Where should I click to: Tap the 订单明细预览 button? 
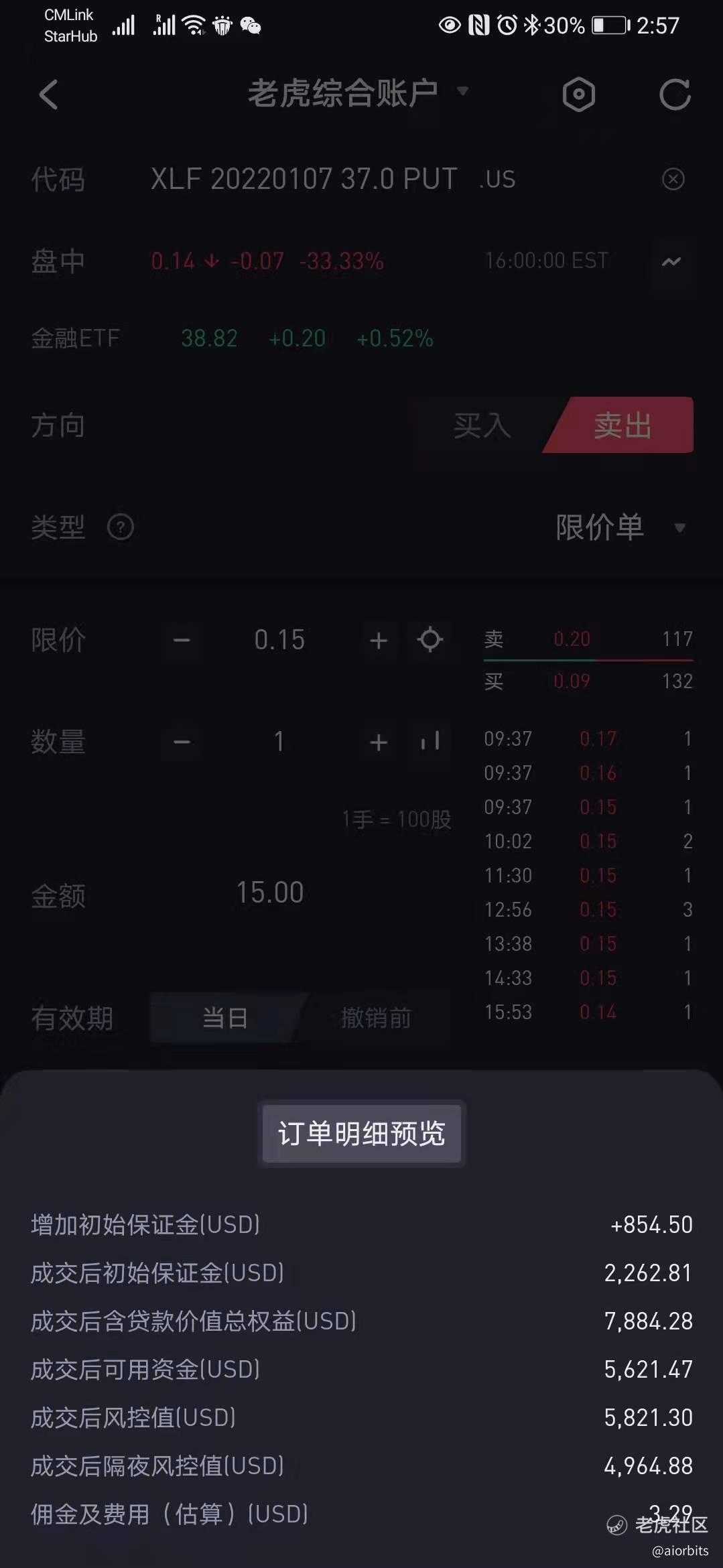362,1134
